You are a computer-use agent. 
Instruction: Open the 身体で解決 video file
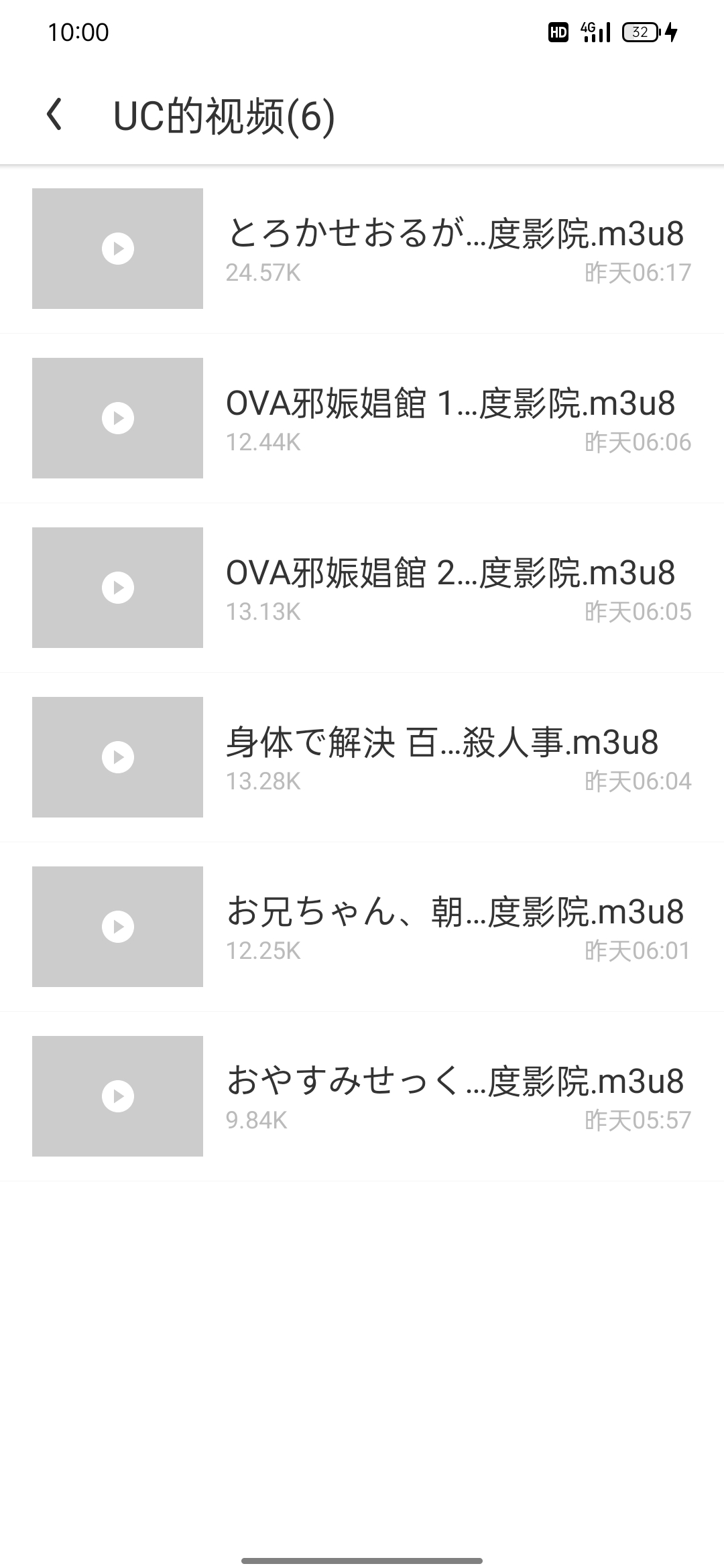click(362, 757)
